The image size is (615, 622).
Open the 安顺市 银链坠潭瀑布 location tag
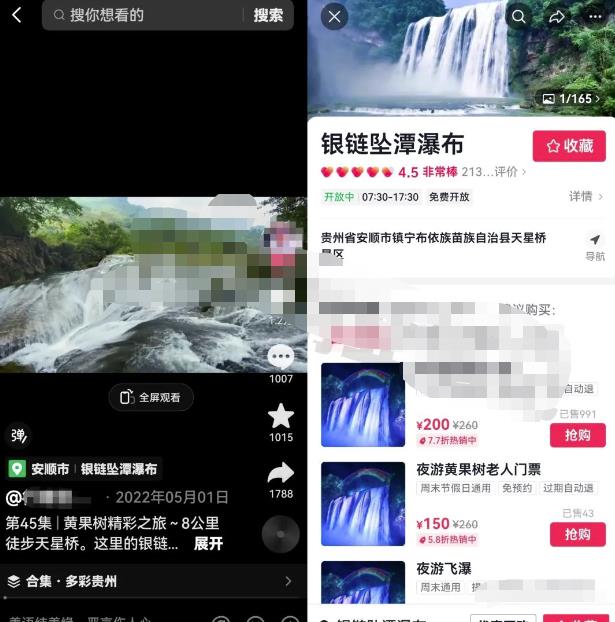pos(84,469)
